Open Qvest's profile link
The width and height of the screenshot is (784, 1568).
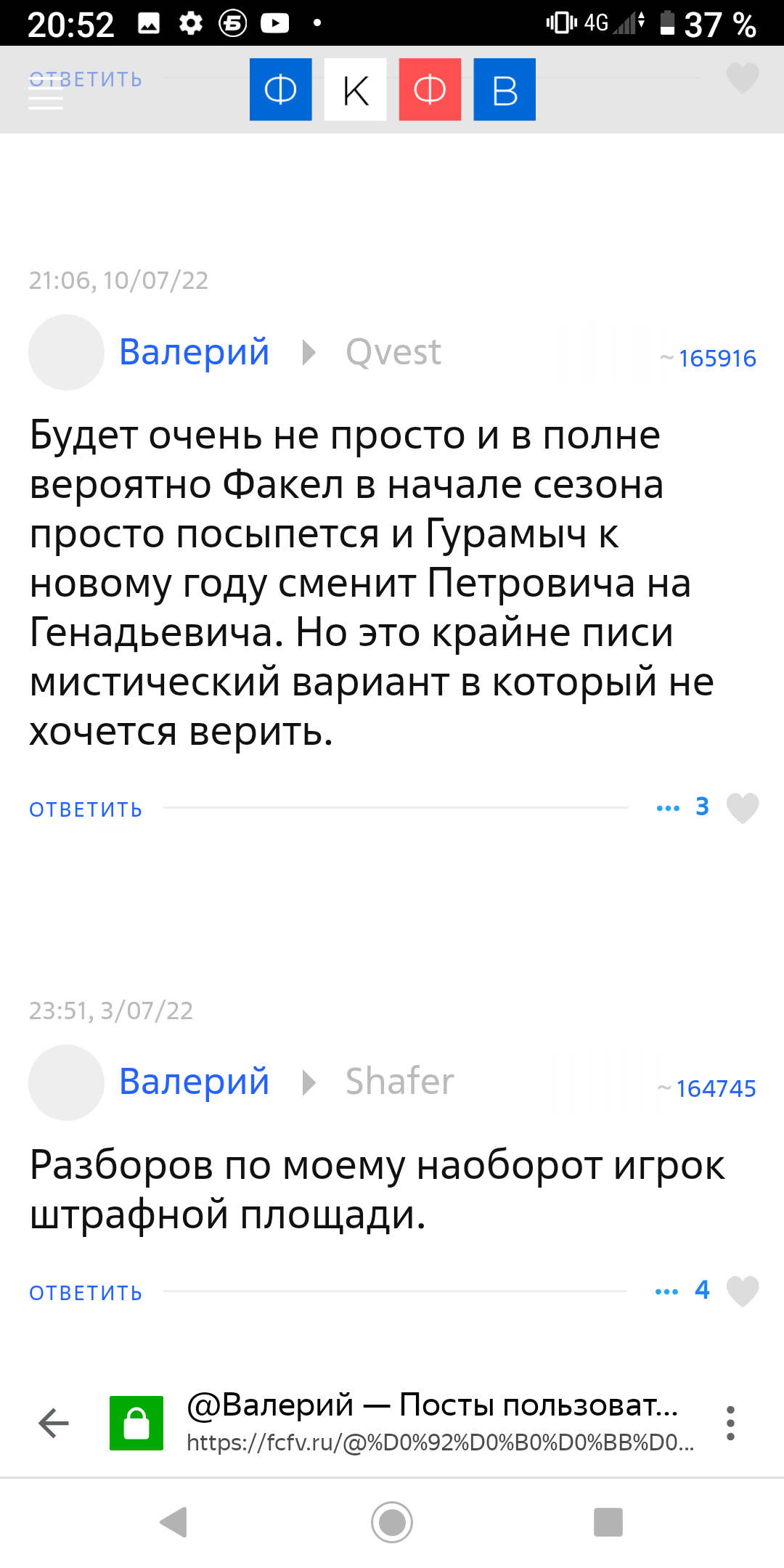(x=393, y=352)
